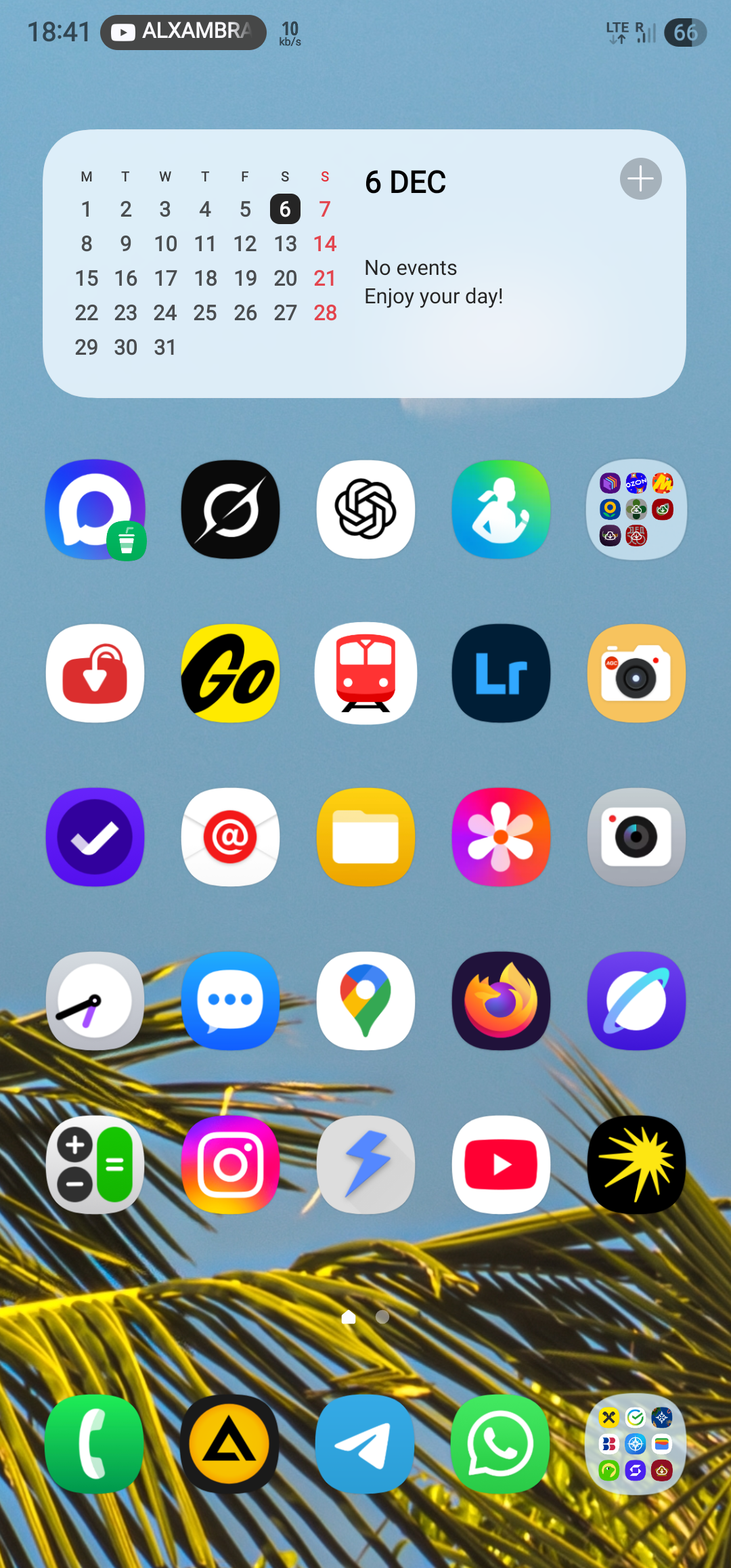Open the shopping apps folder with Ozon

[636, 509]
